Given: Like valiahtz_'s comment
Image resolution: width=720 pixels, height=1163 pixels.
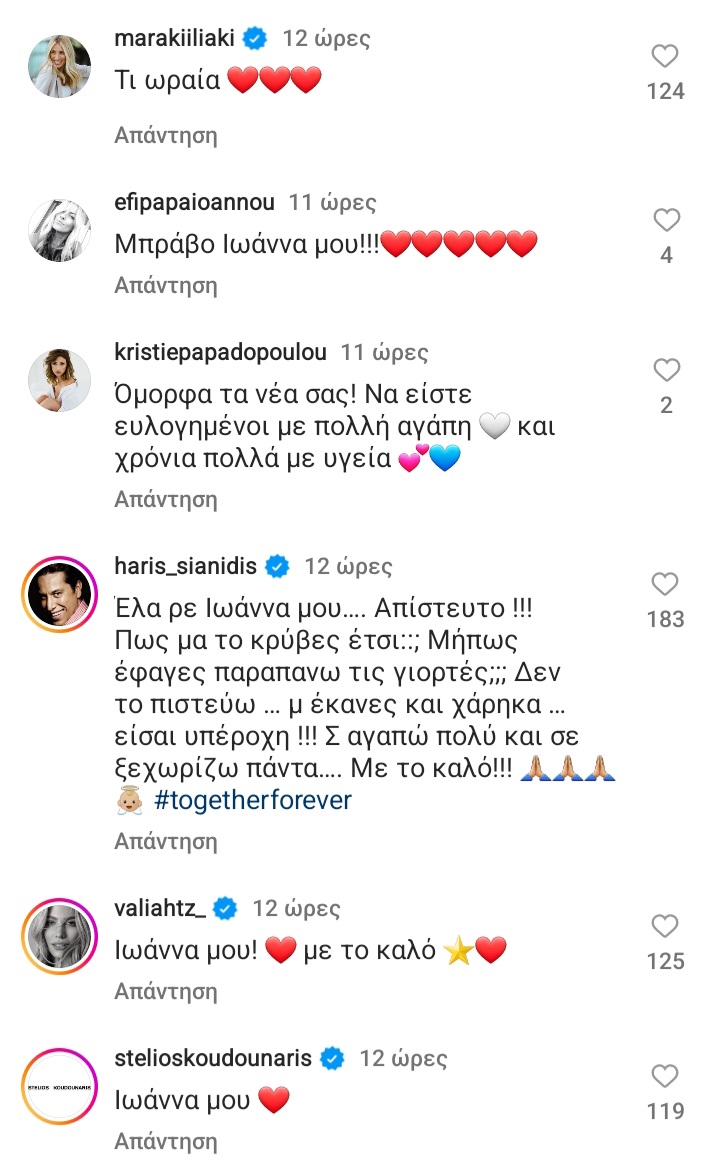Looking at the screenshot, I should (x=664, y=926).
